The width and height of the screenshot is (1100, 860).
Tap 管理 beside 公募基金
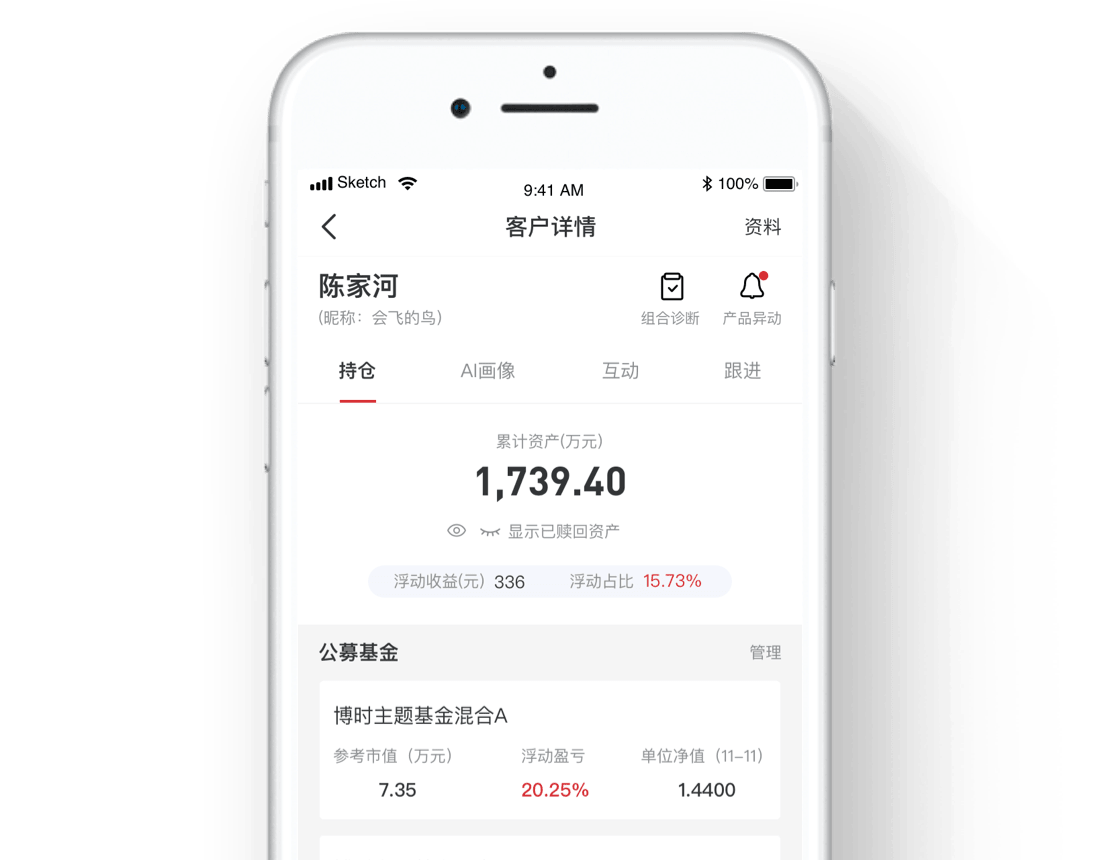coord(765,652)
